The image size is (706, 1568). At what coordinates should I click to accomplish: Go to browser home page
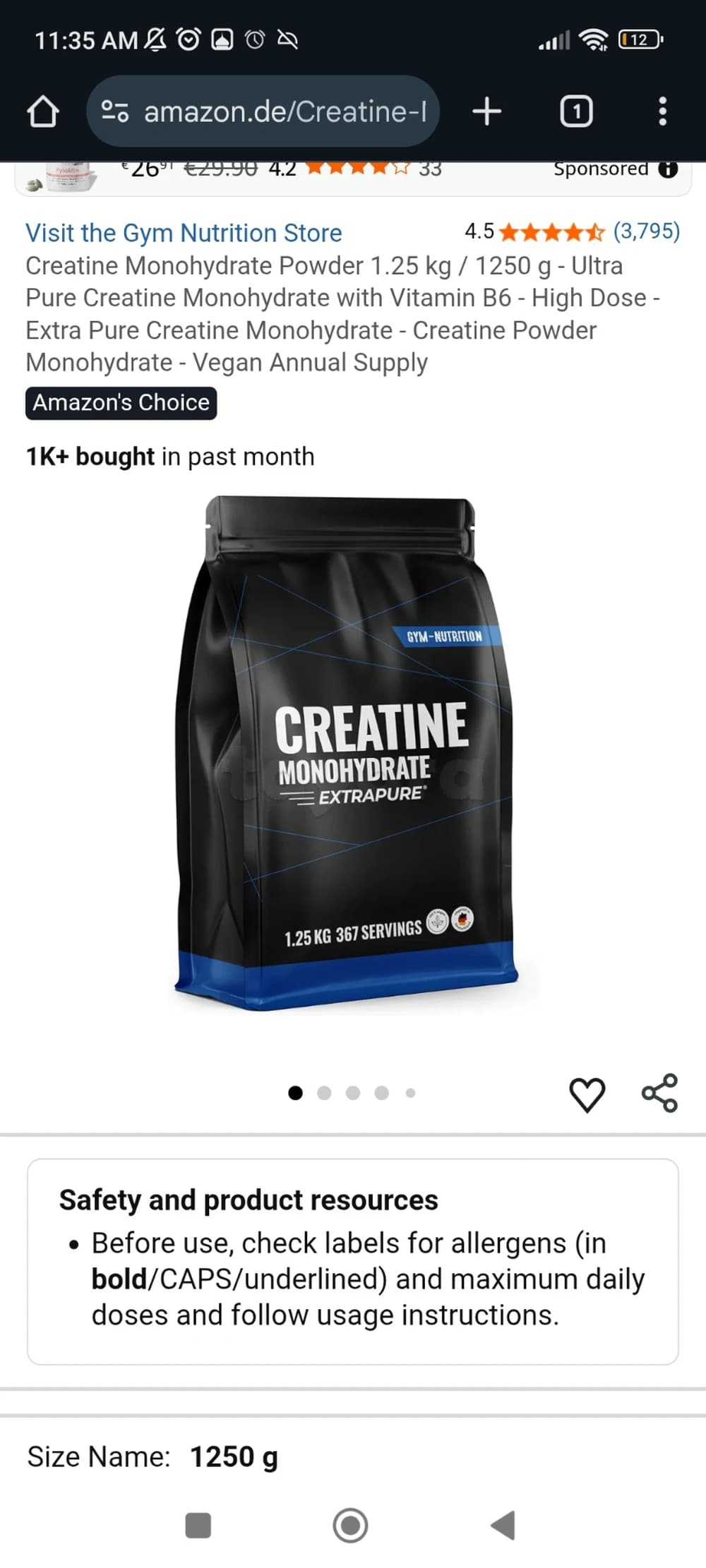click(42, 111)
